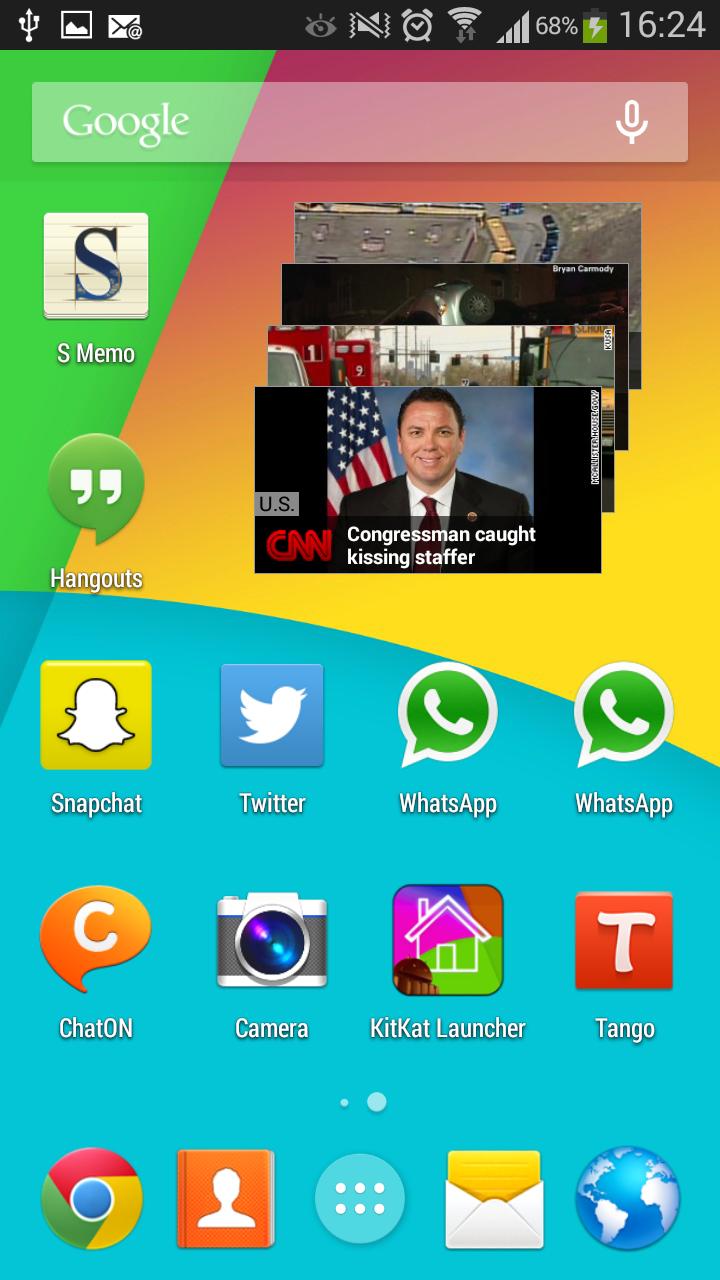
Task: Open the S Memo app
Action: (96, 267)
